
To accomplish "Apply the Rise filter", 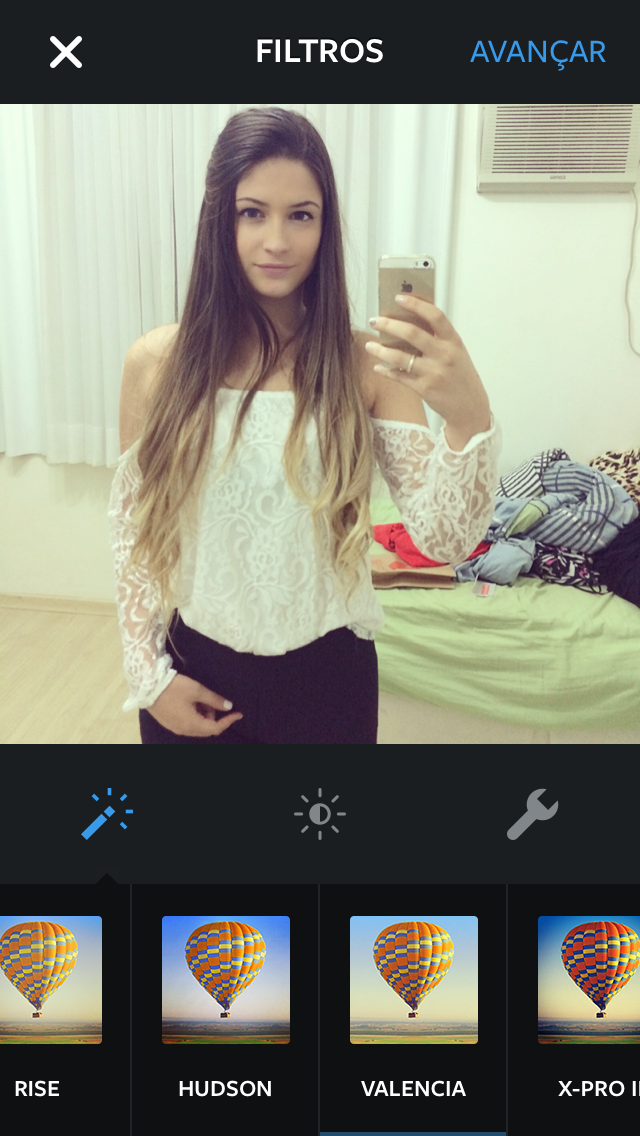I will pyautogui.click(x=51, y=1008).
